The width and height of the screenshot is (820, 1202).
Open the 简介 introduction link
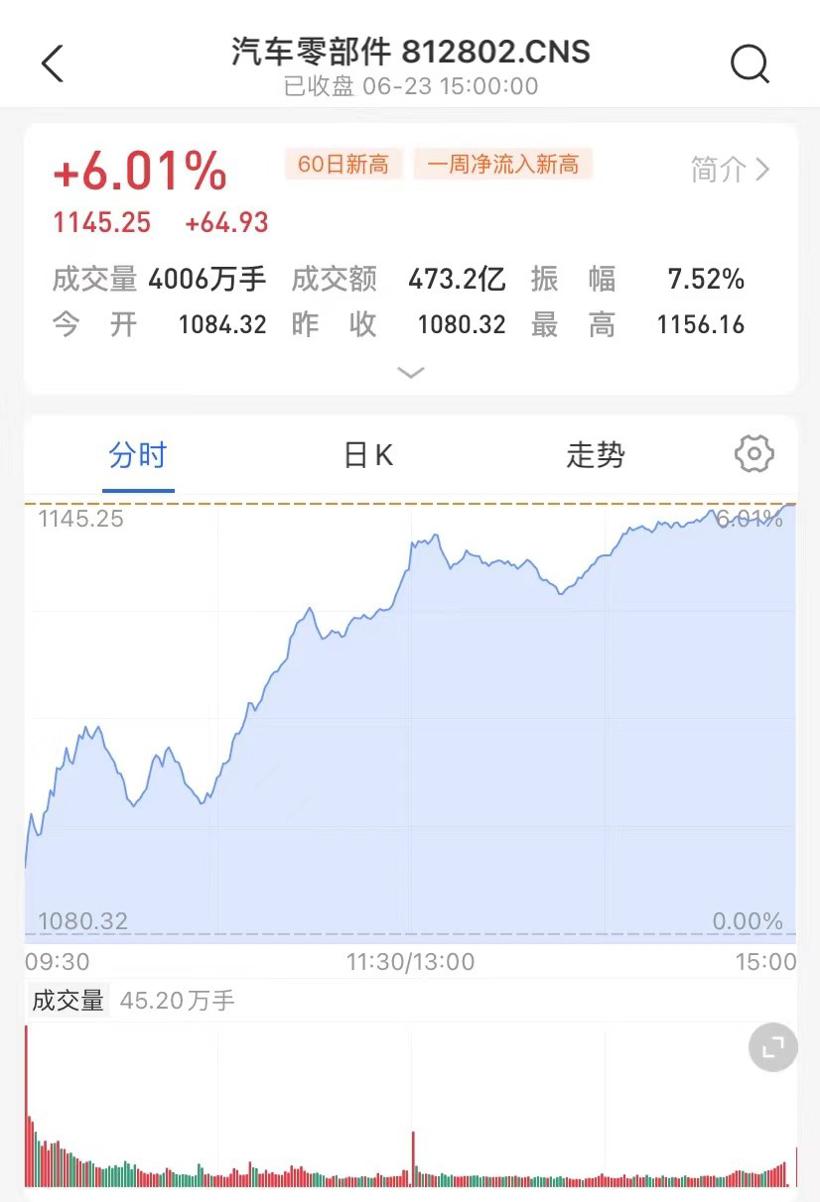pos(730,169)
